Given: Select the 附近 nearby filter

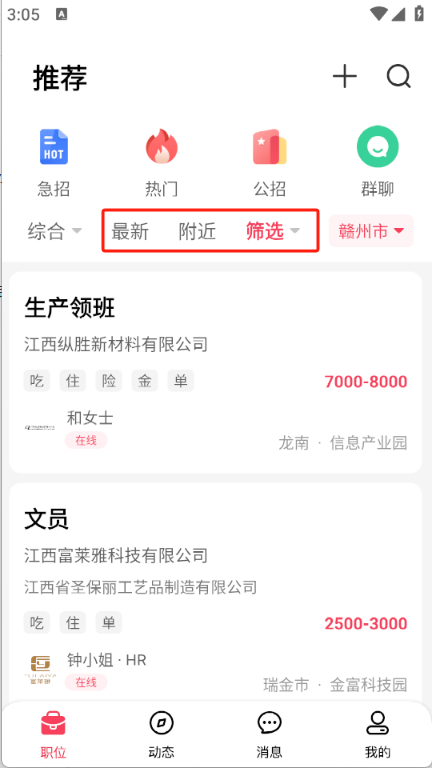Looking at the screenshot, I should [x=197, y=231].
